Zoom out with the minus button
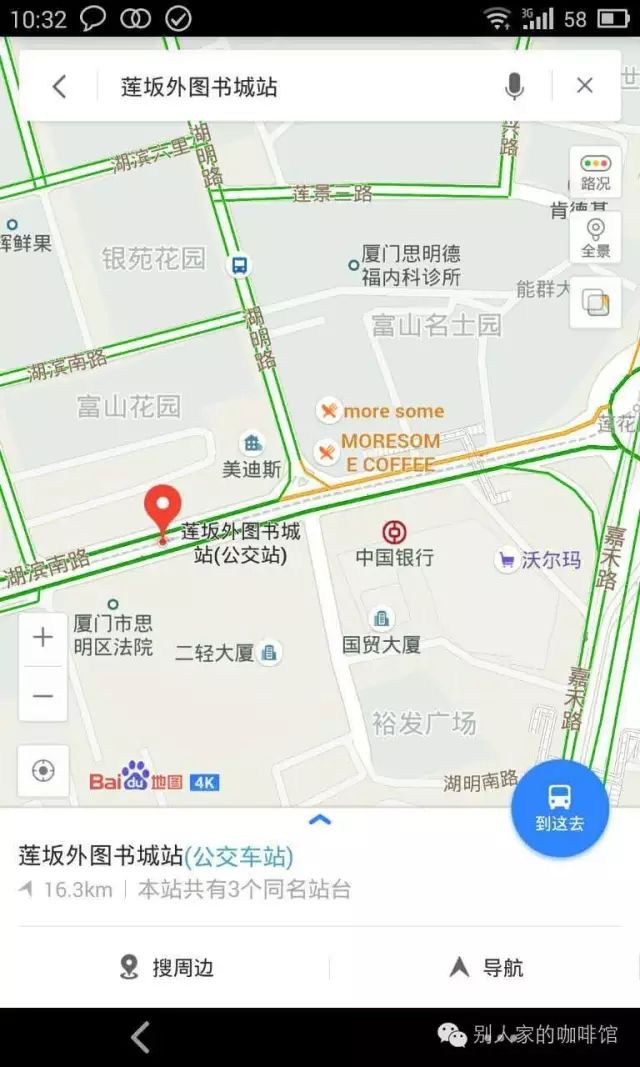This screenshot has width=640, height=1067. (43, 695)
